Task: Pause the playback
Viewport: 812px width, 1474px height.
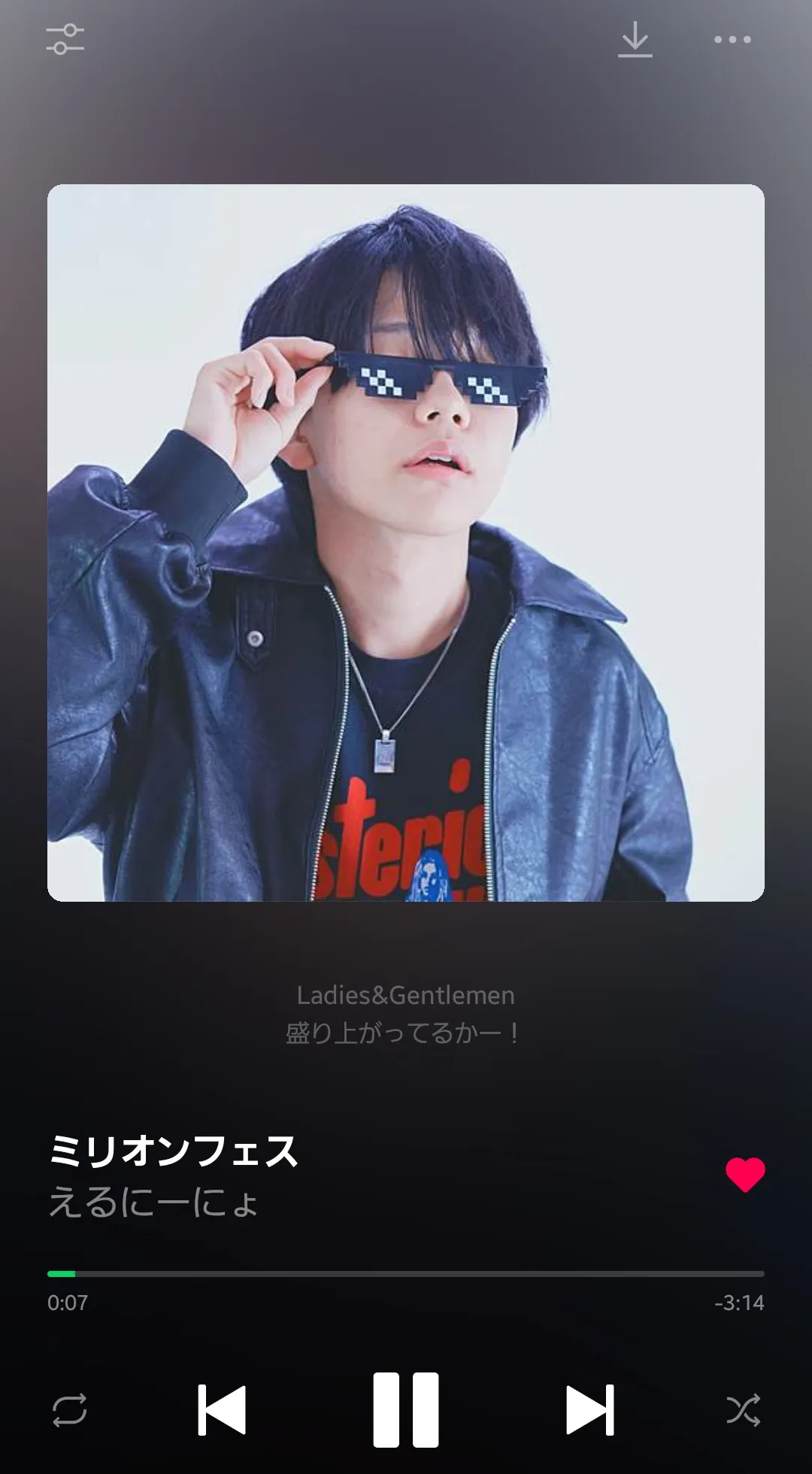Action: [406, 1410]
